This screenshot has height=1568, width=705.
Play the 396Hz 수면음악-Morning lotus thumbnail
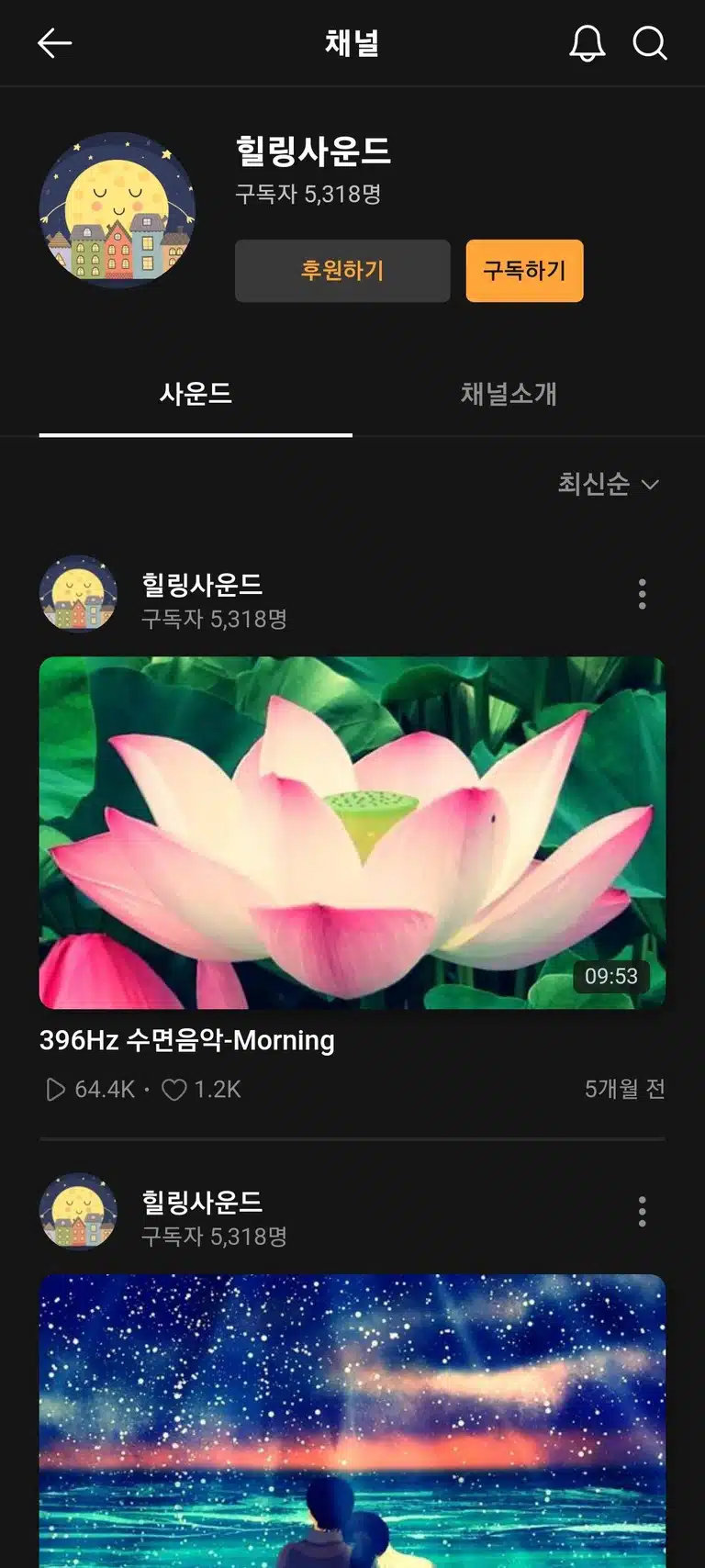coord(352,833)
